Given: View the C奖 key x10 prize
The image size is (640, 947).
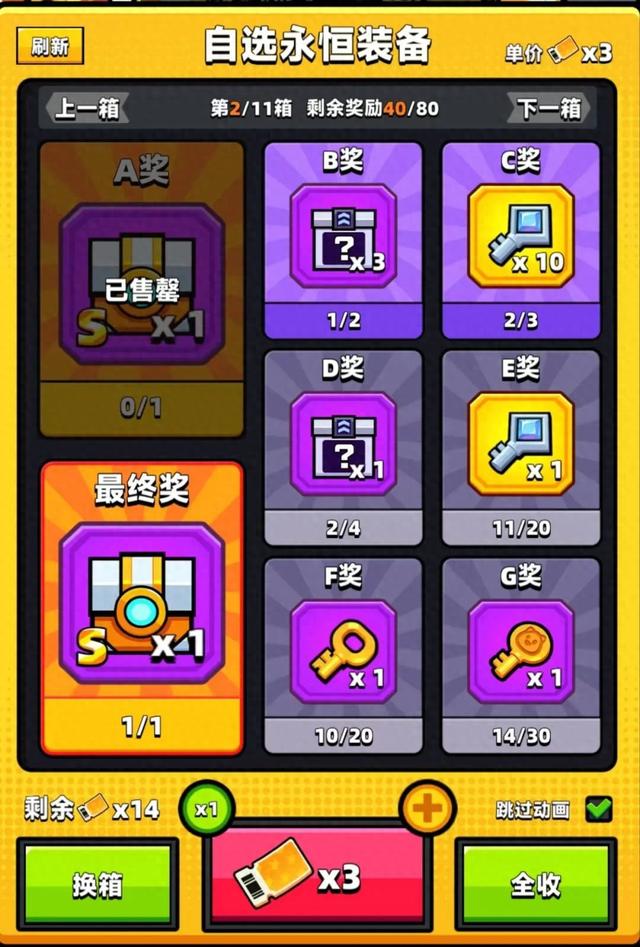Looking at the screenshot, I should pos(521,239).
